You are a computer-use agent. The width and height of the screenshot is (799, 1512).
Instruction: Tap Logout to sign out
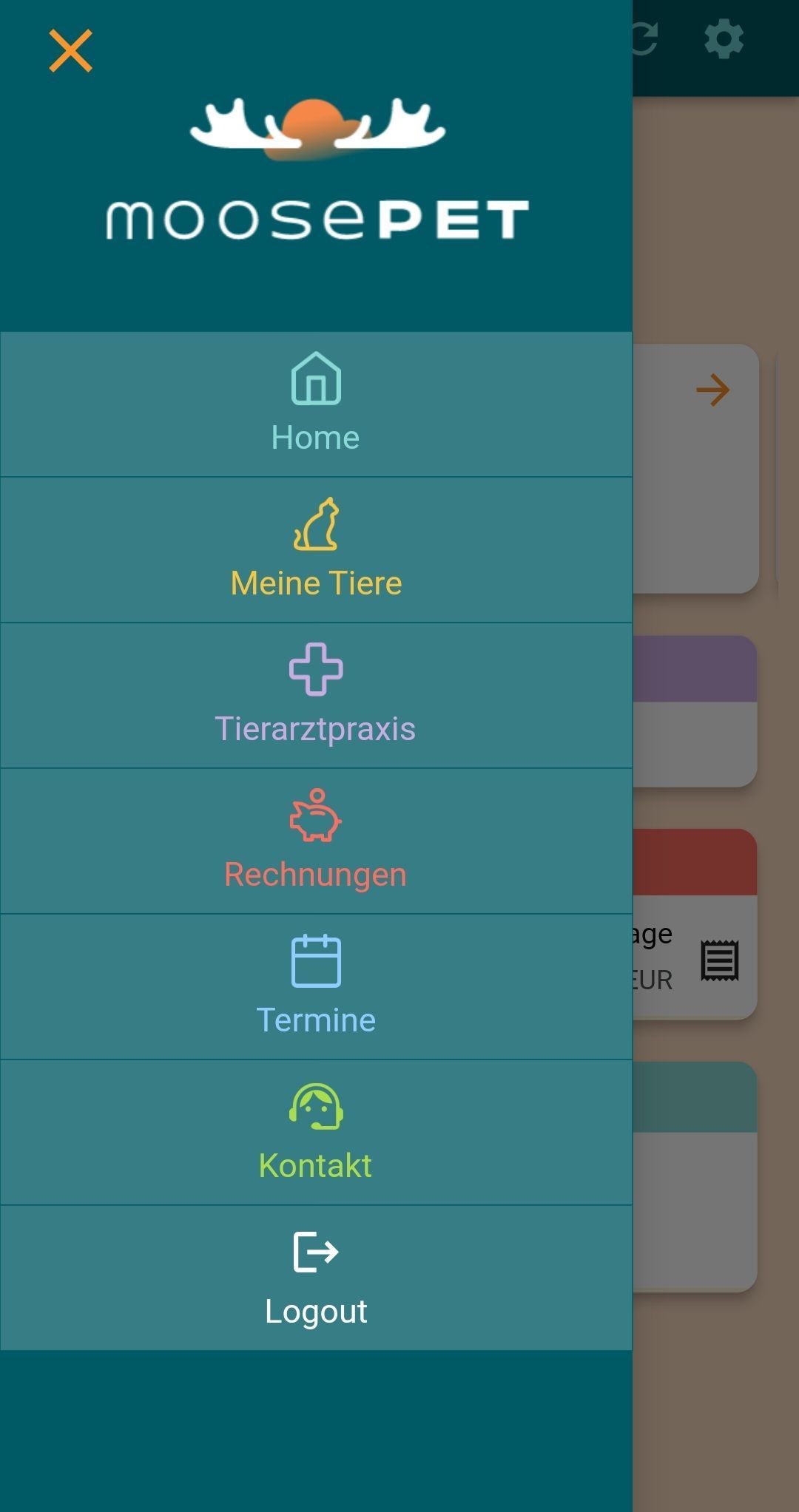click(316, 1278)
